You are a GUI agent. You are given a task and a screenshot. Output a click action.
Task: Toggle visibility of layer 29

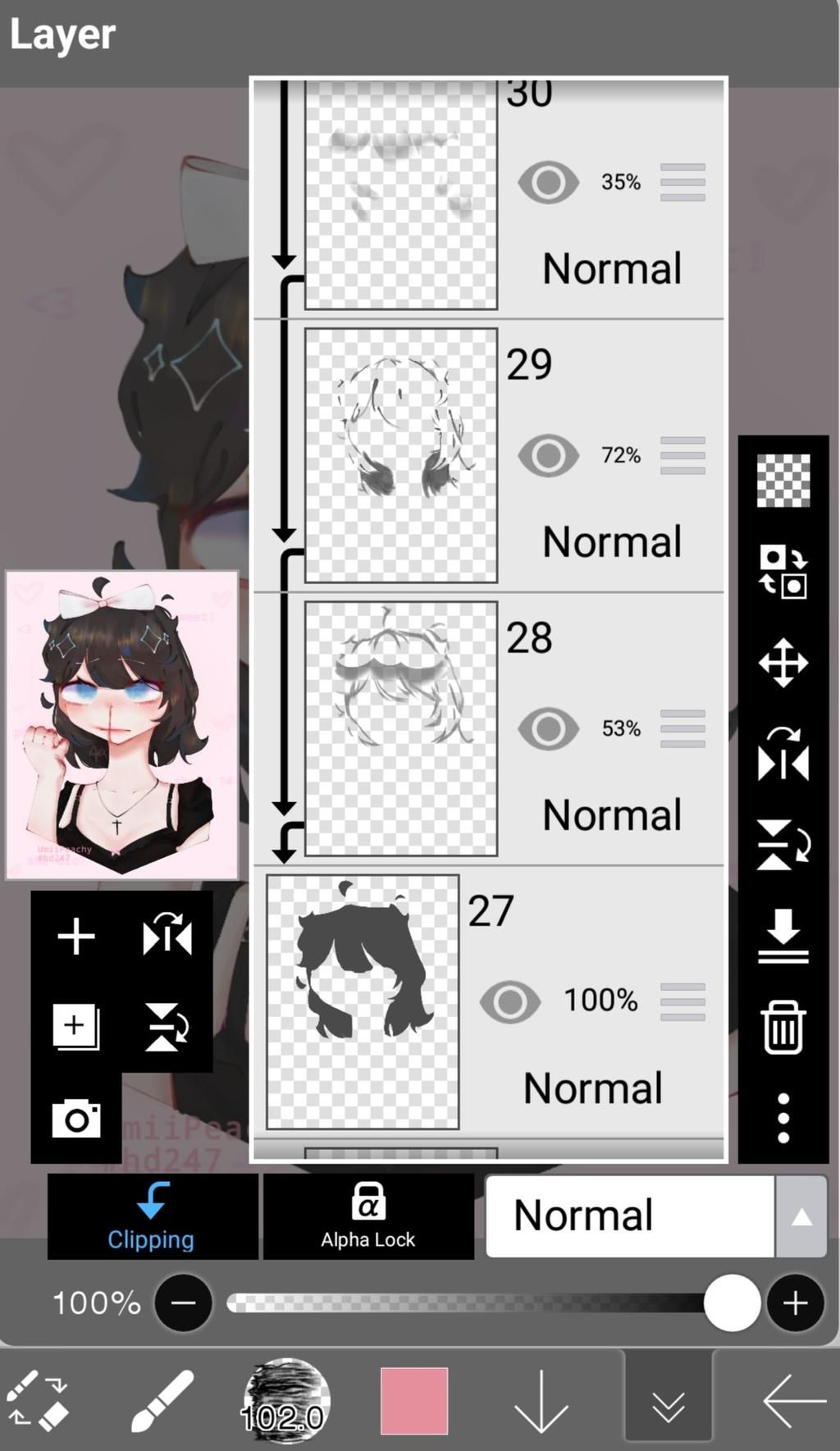pyautogui.click(x=548, y=455)
